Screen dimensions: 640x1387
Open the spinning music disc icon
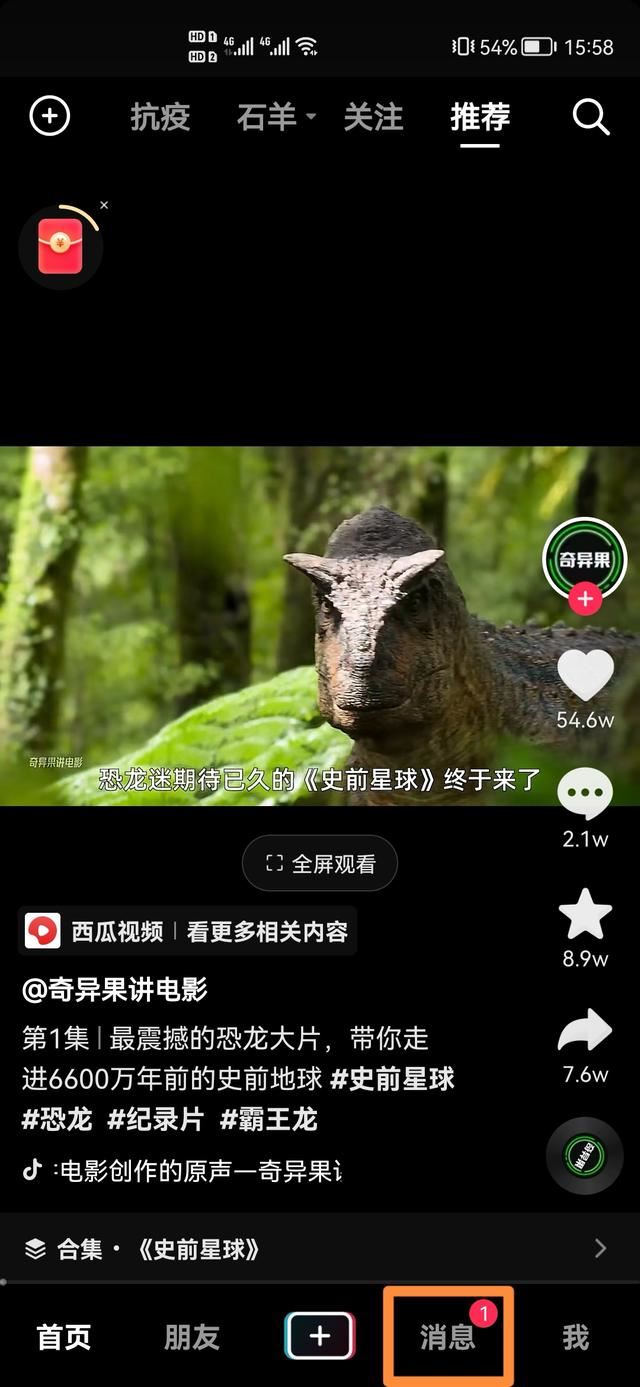click(x=585, y=1156)
